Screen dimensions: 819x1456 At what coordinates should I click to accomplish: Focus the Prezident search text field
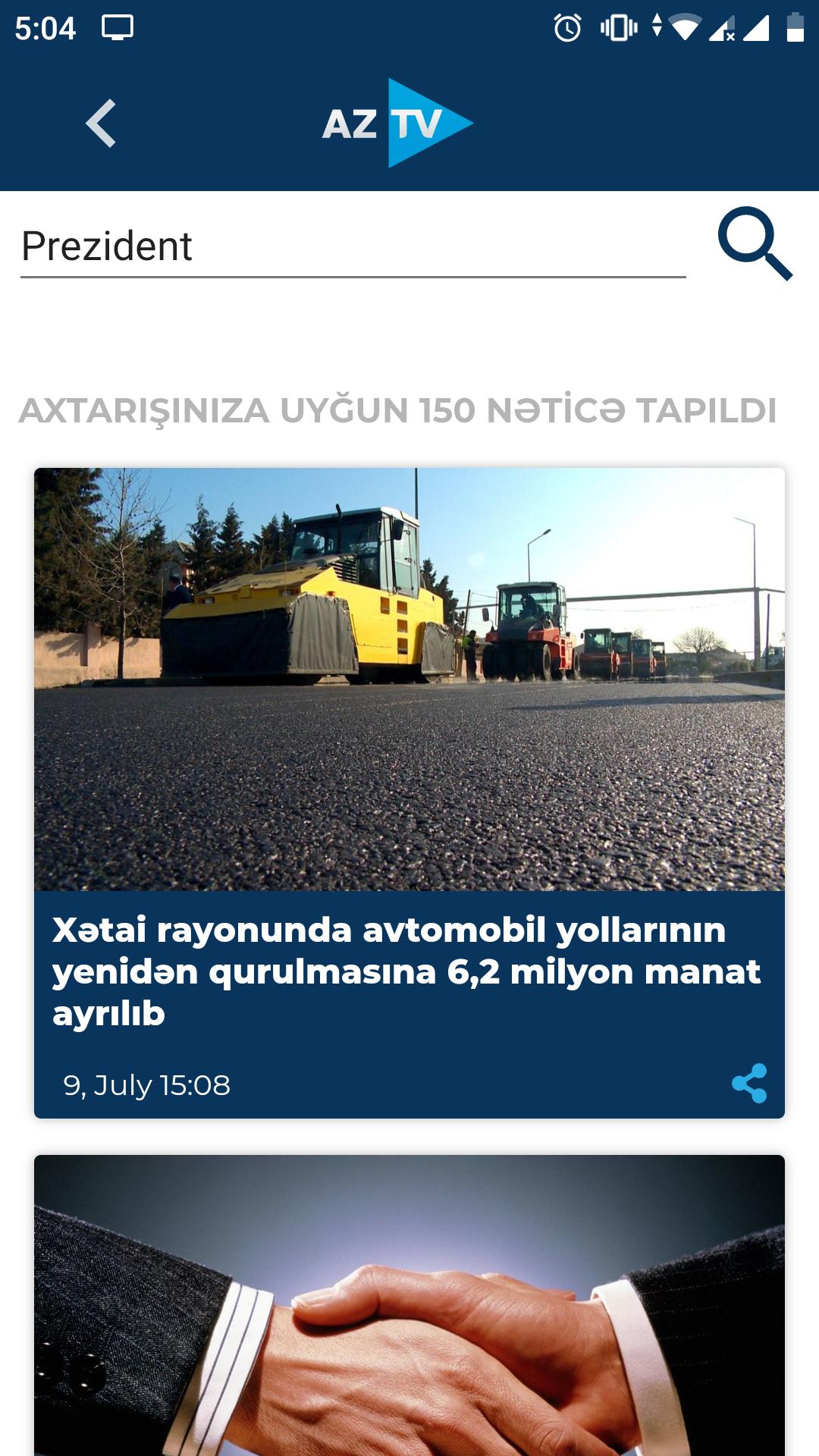(x=353, y=246)
